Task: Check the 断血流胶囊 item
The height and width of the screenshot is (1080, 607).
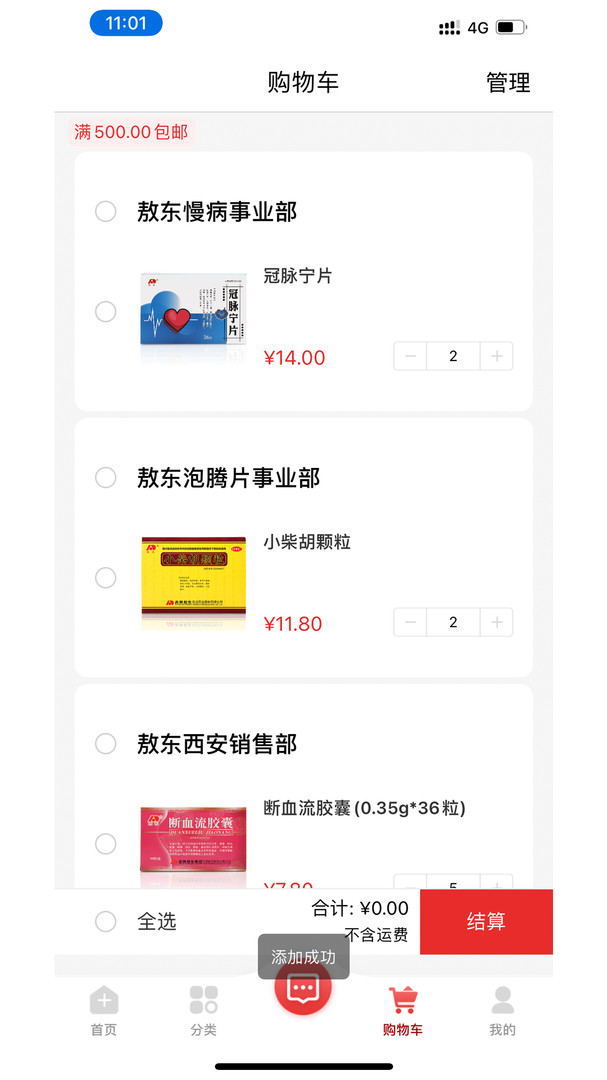Action: (x=105, y=844)
